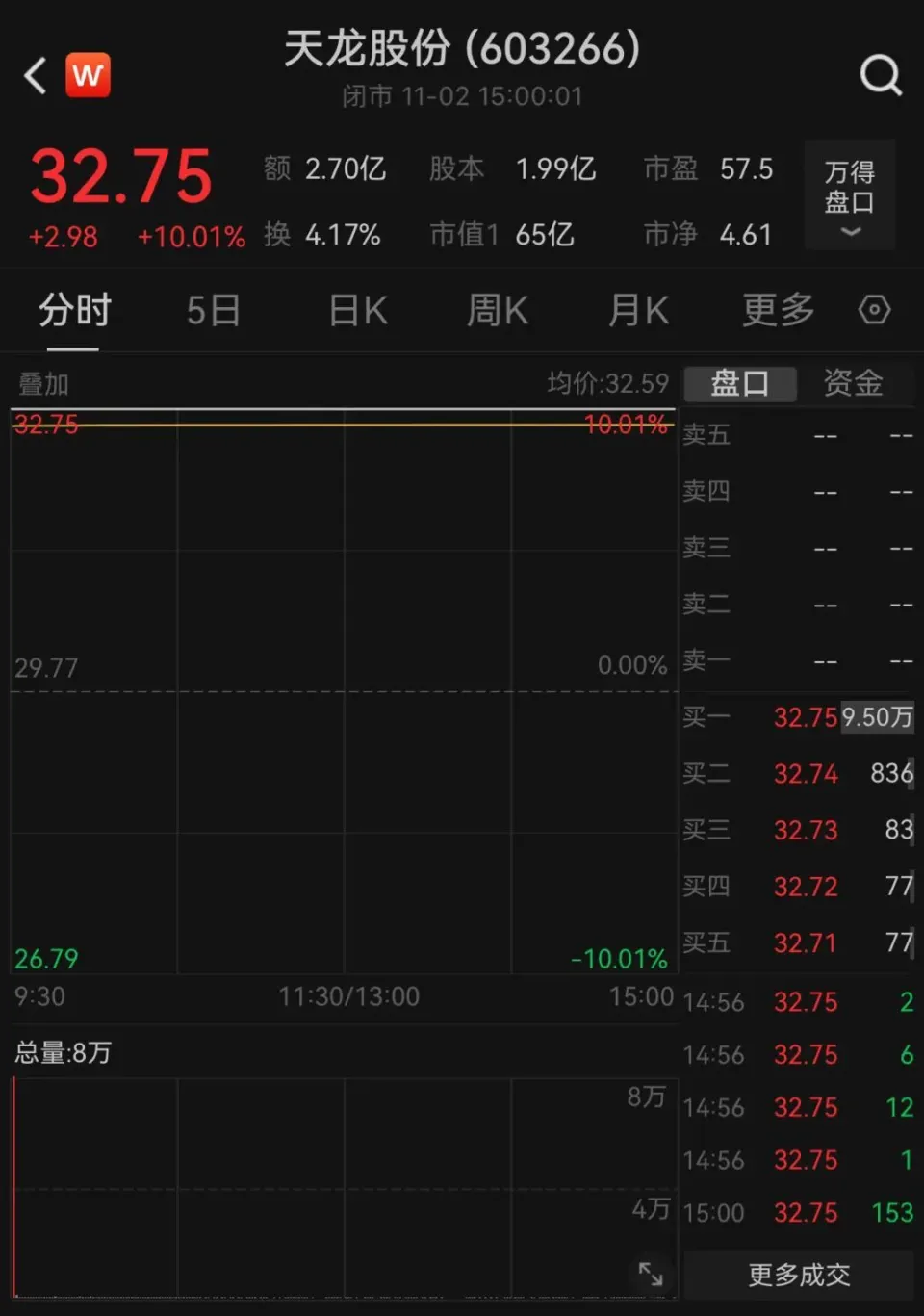Expand the chart to fullscreen
Image resolution: width=924 pixels, height=1316 pixels.
652,1274
